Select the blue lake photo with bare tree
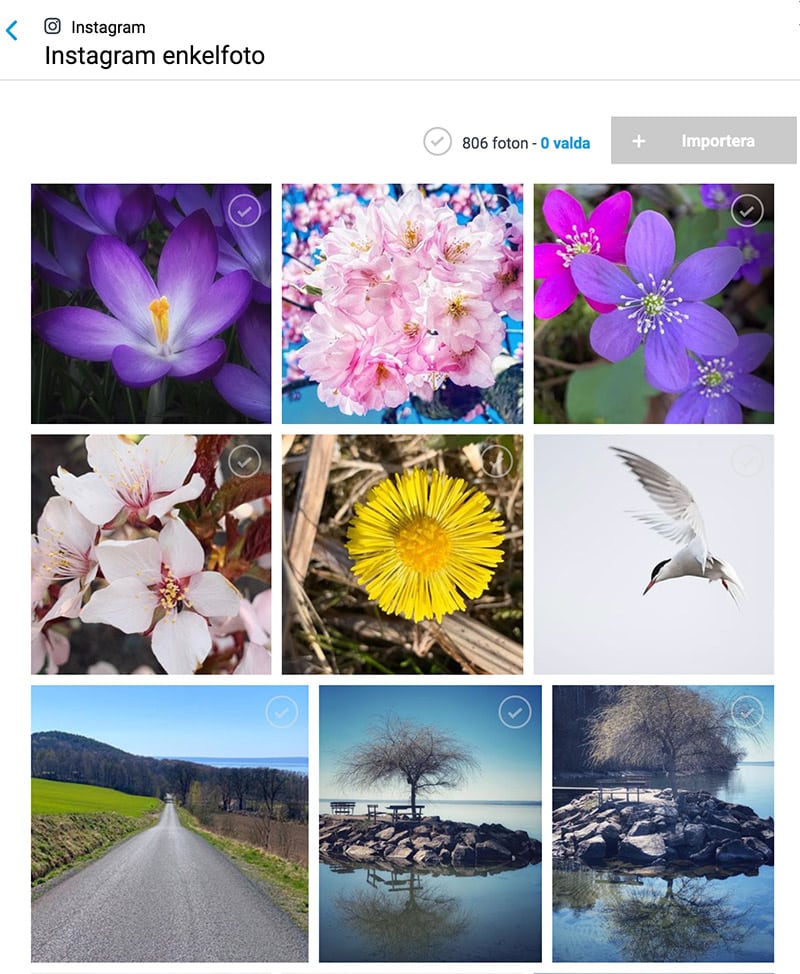800x974 pixels. (430, 823)
